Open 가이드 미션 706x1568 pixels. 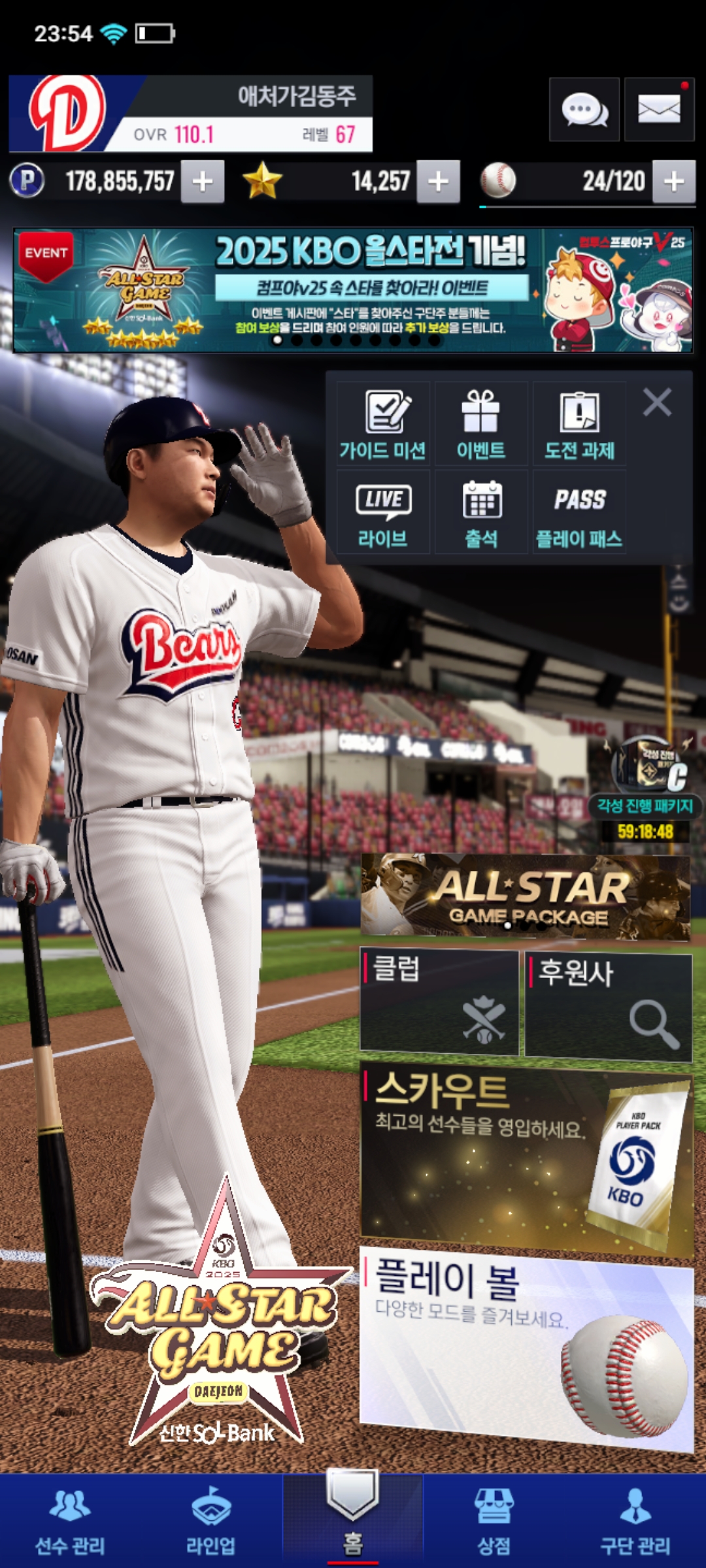point(383,424)
